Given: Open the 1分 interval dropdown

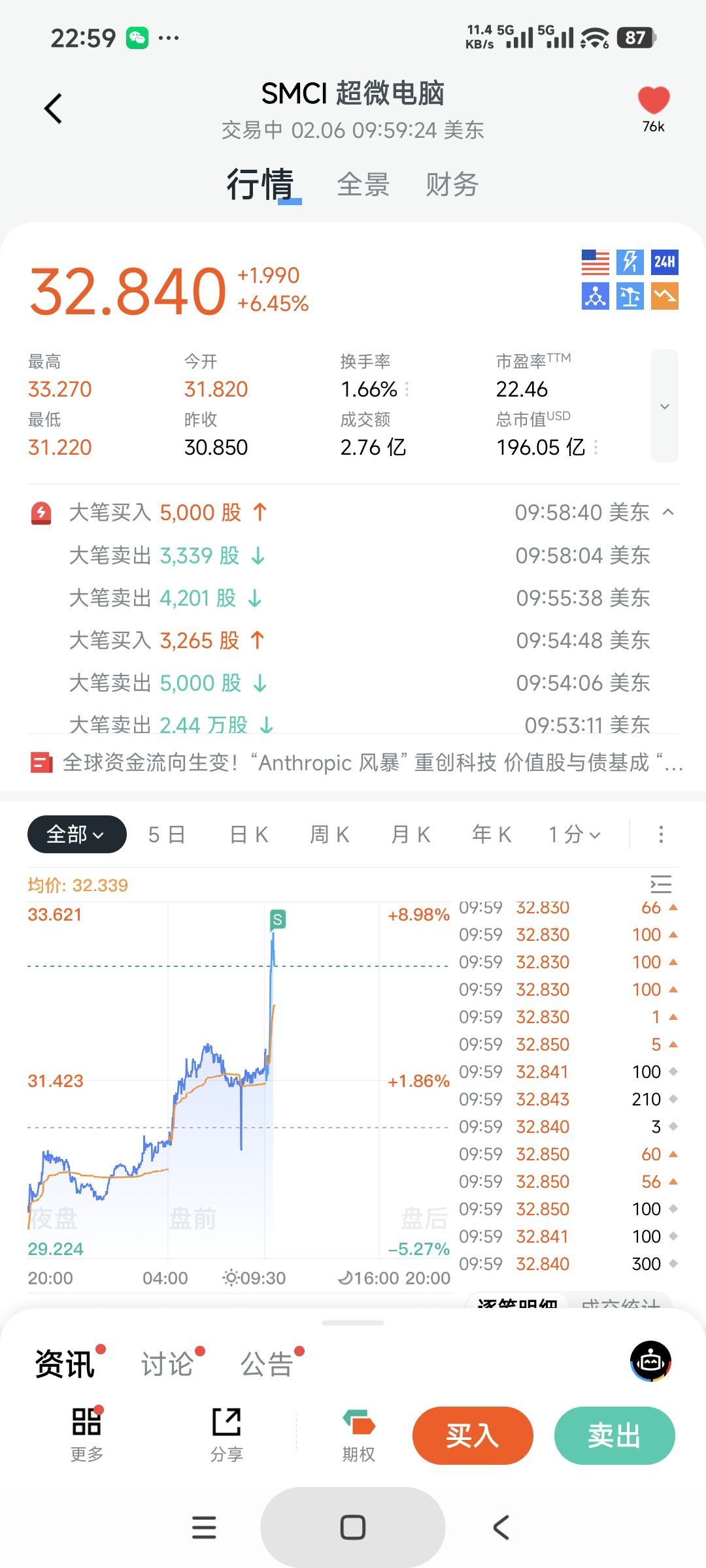Looking at the screenshot, I should [x=574, y=834].
